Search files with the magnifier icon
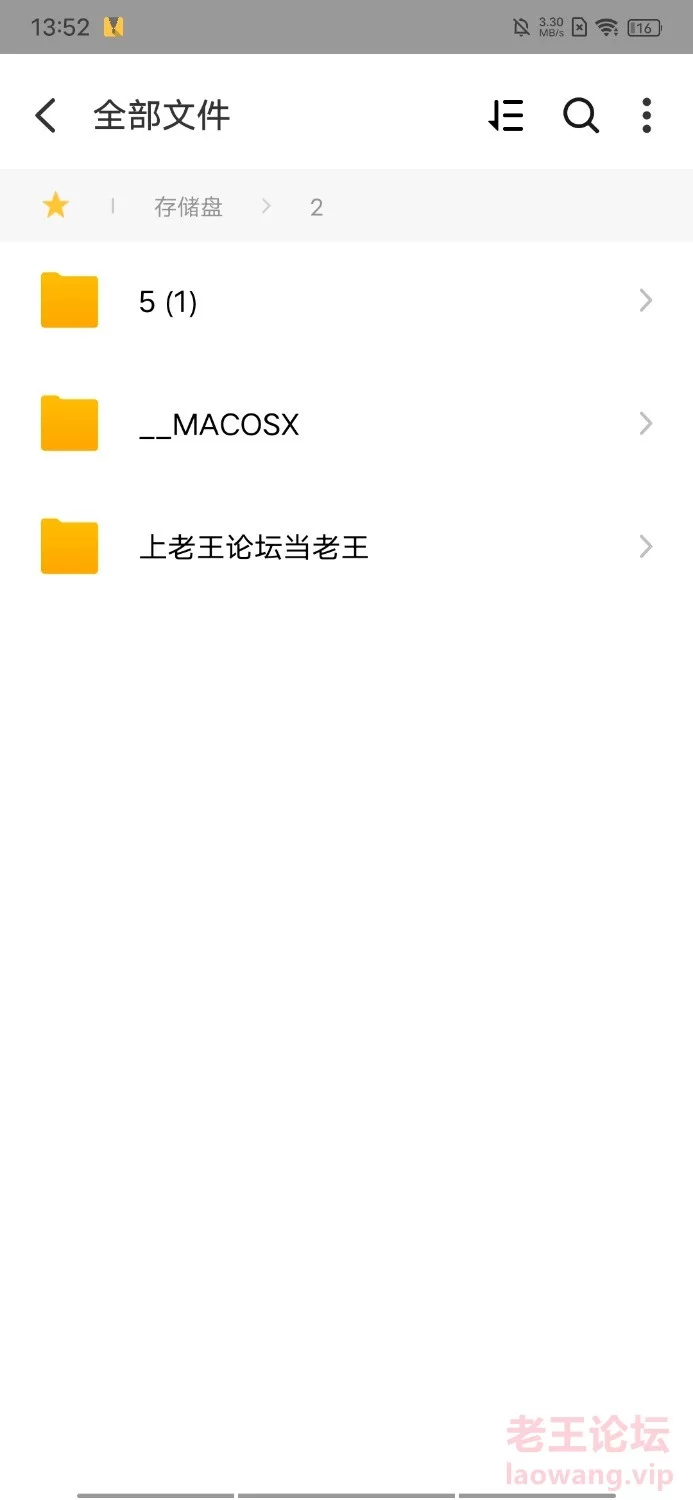This screenshot has width=693, height=1500. 580,116
